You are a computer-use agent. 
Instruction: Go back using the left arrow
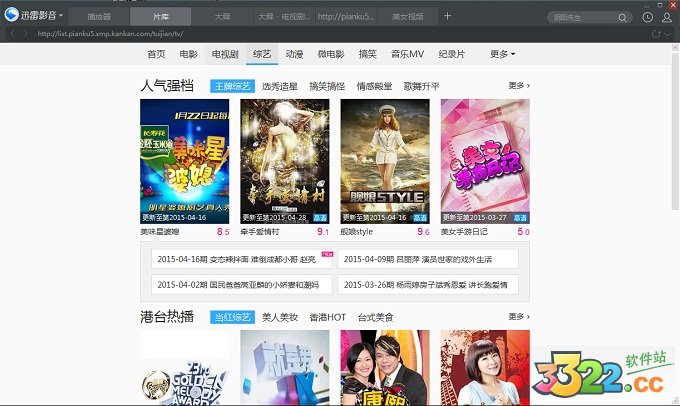tap(11, 34)
